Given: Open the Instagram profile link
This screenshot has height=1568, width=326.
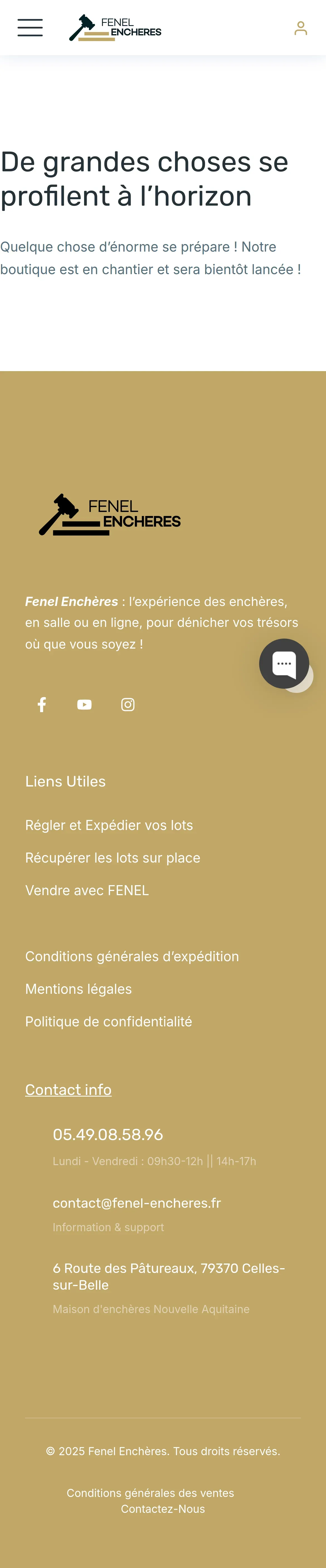Looking at the screenshot, I should (x=128, y=704).
